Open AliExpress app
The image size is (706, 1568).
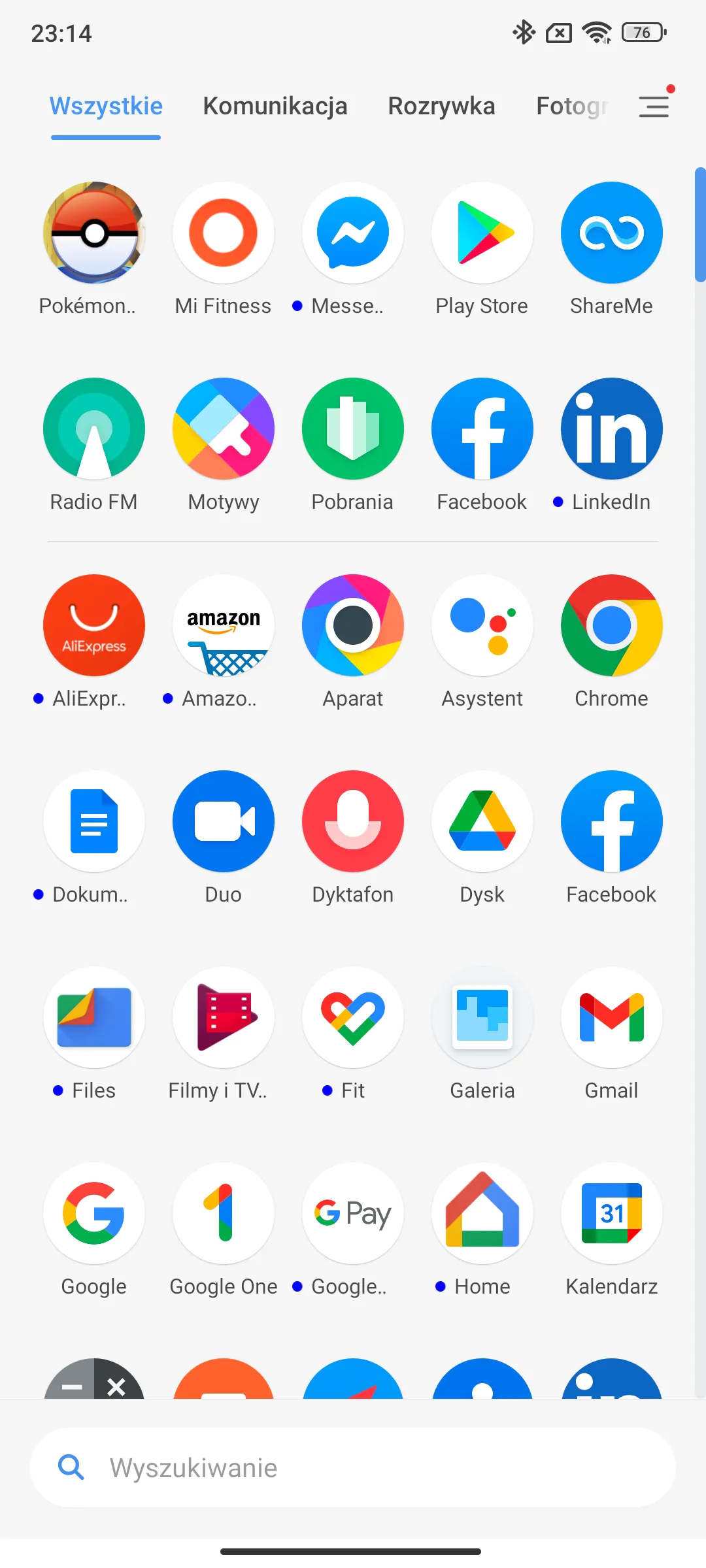(x=94, y=625)
